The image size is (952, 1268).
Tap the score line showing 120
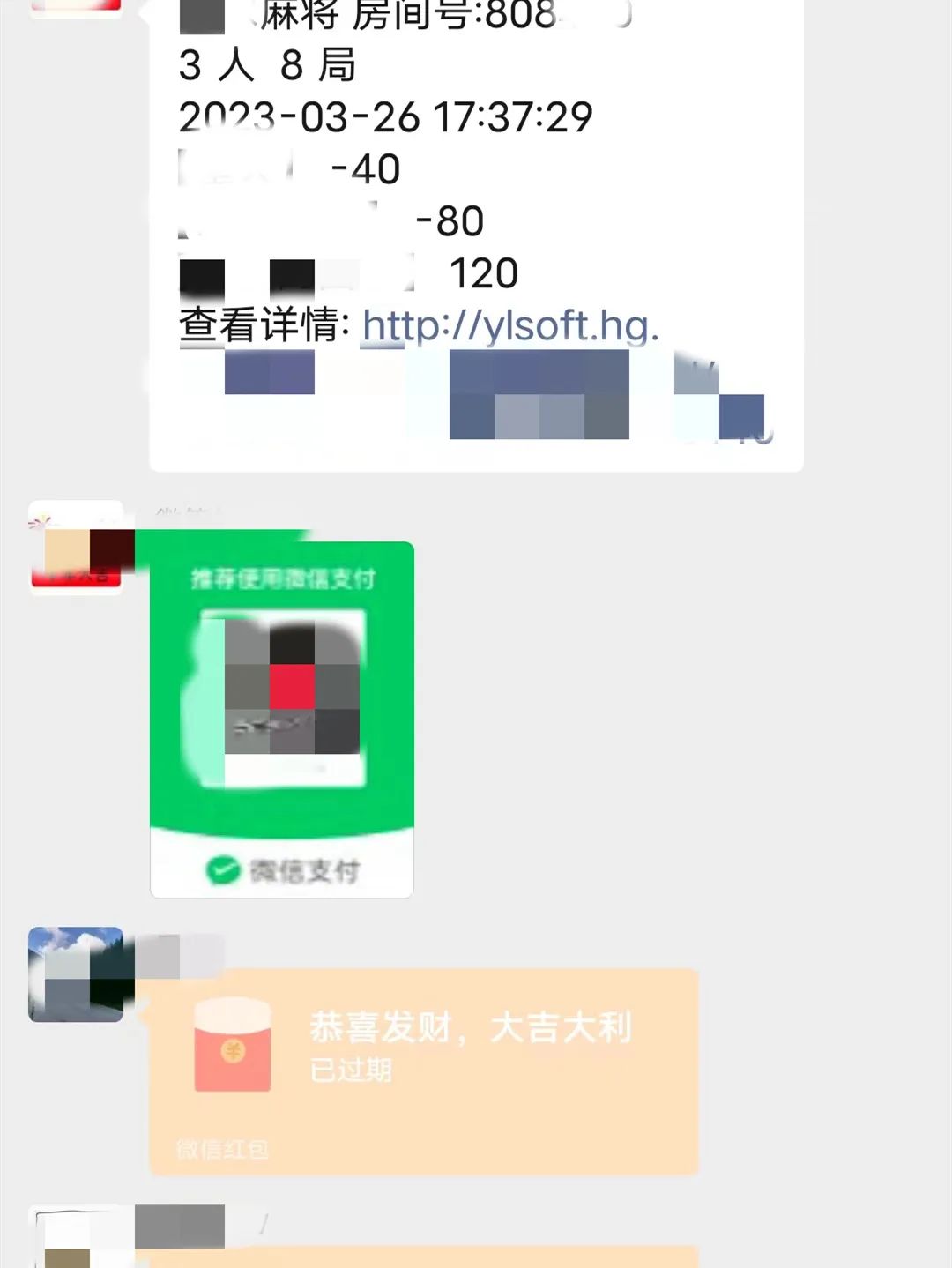(487, 274)
